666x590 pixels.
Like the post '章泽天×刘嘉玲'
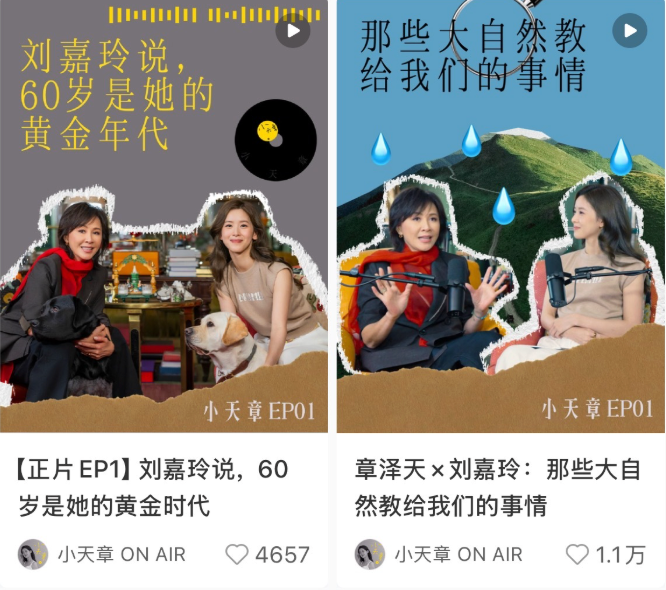click(577, 554)
